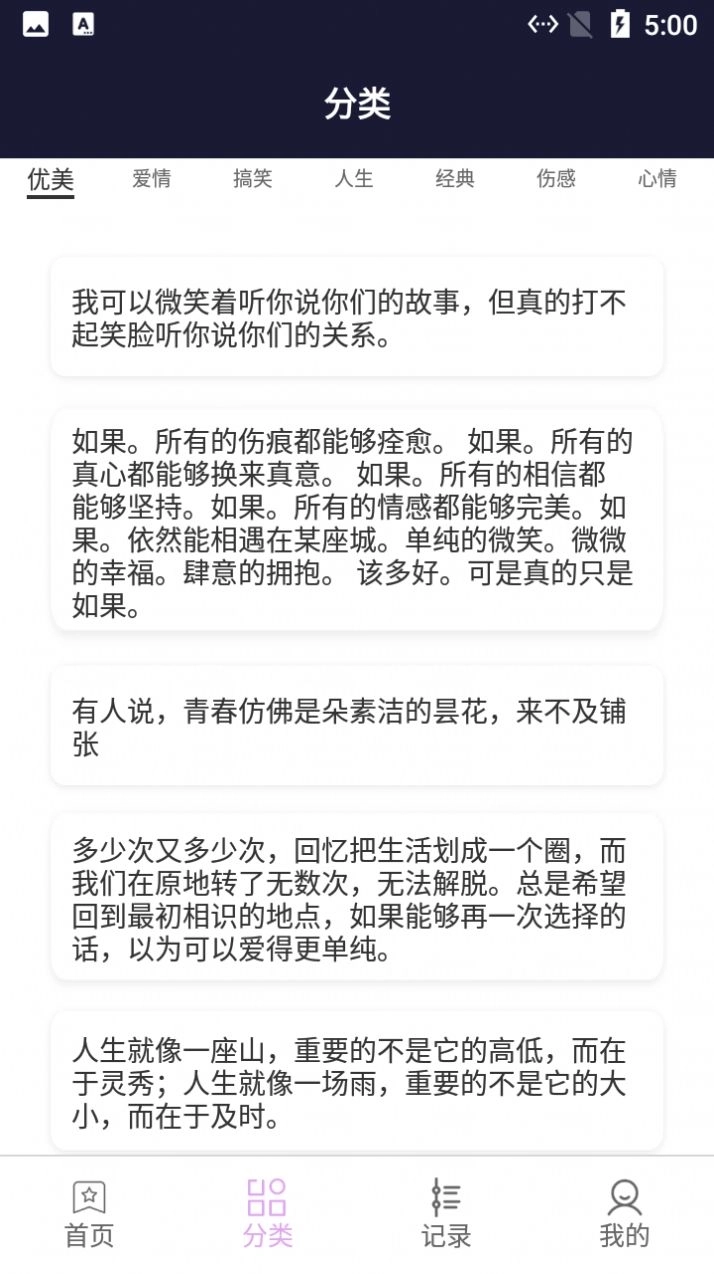This screenshot has width=714, height=1274.
Task: View the quote about 青春仿佛是朵素洁的昙花
Action: 357,726
